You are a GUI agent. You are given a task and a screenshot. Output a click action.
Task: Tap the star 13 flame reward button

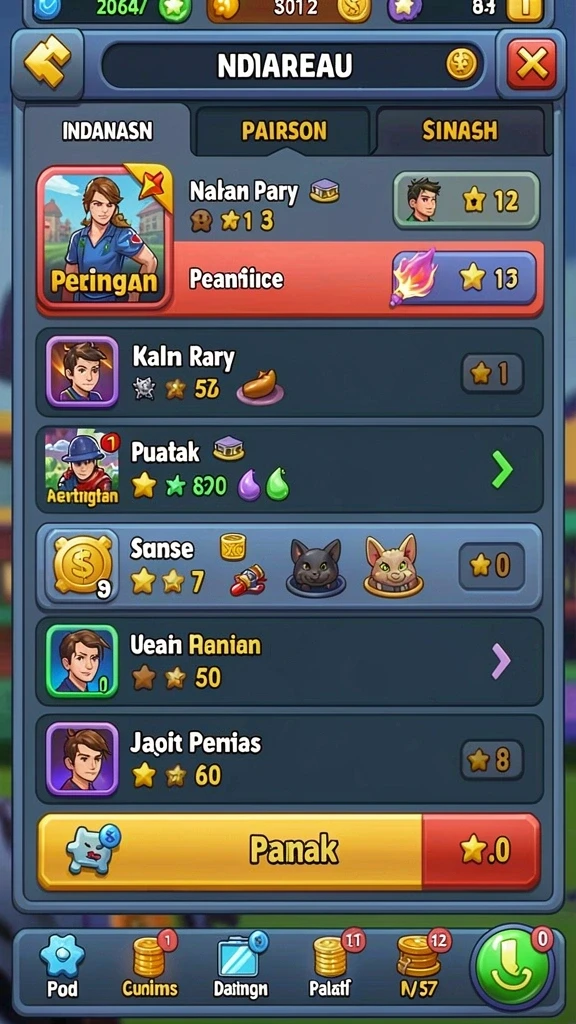pos(464,279)
